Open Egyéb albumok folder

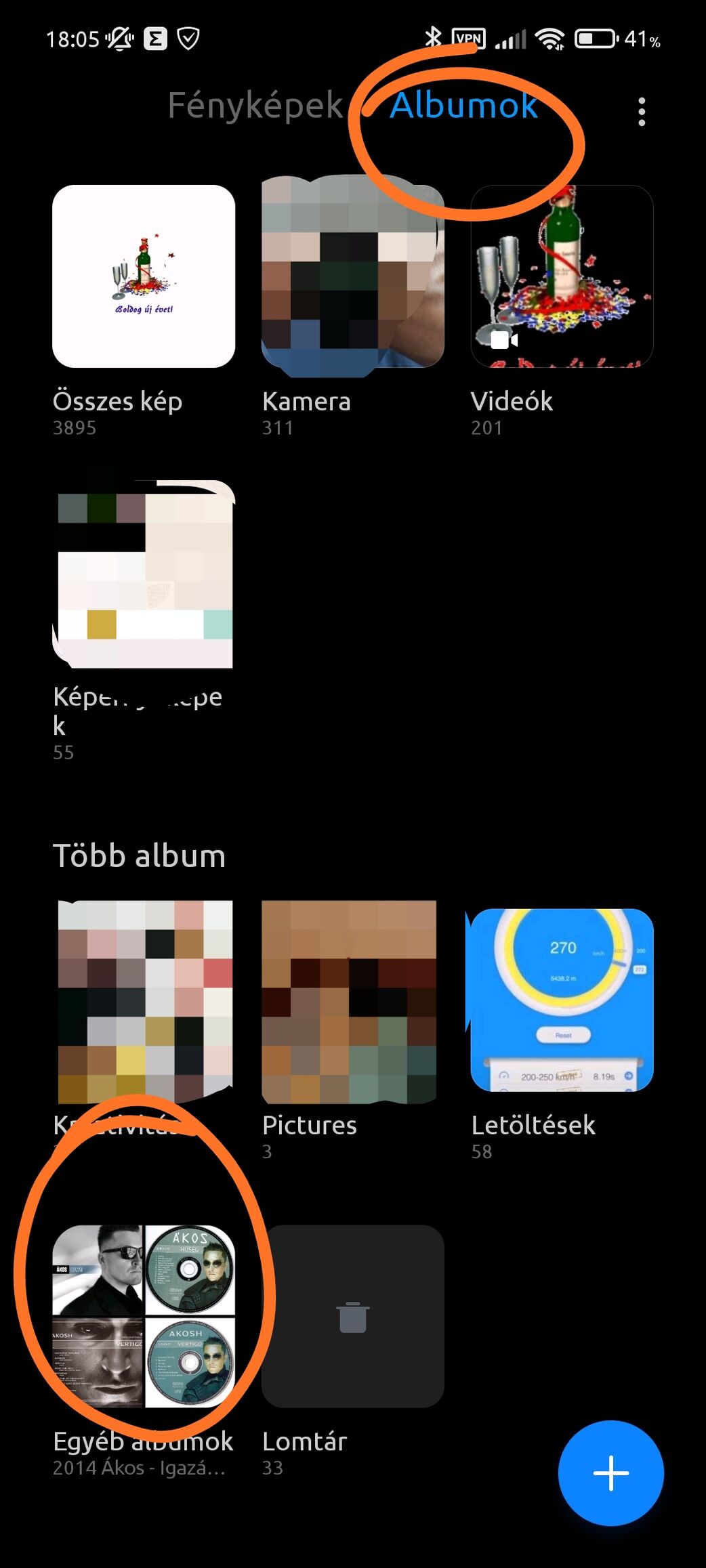(x=144, y=1316)
